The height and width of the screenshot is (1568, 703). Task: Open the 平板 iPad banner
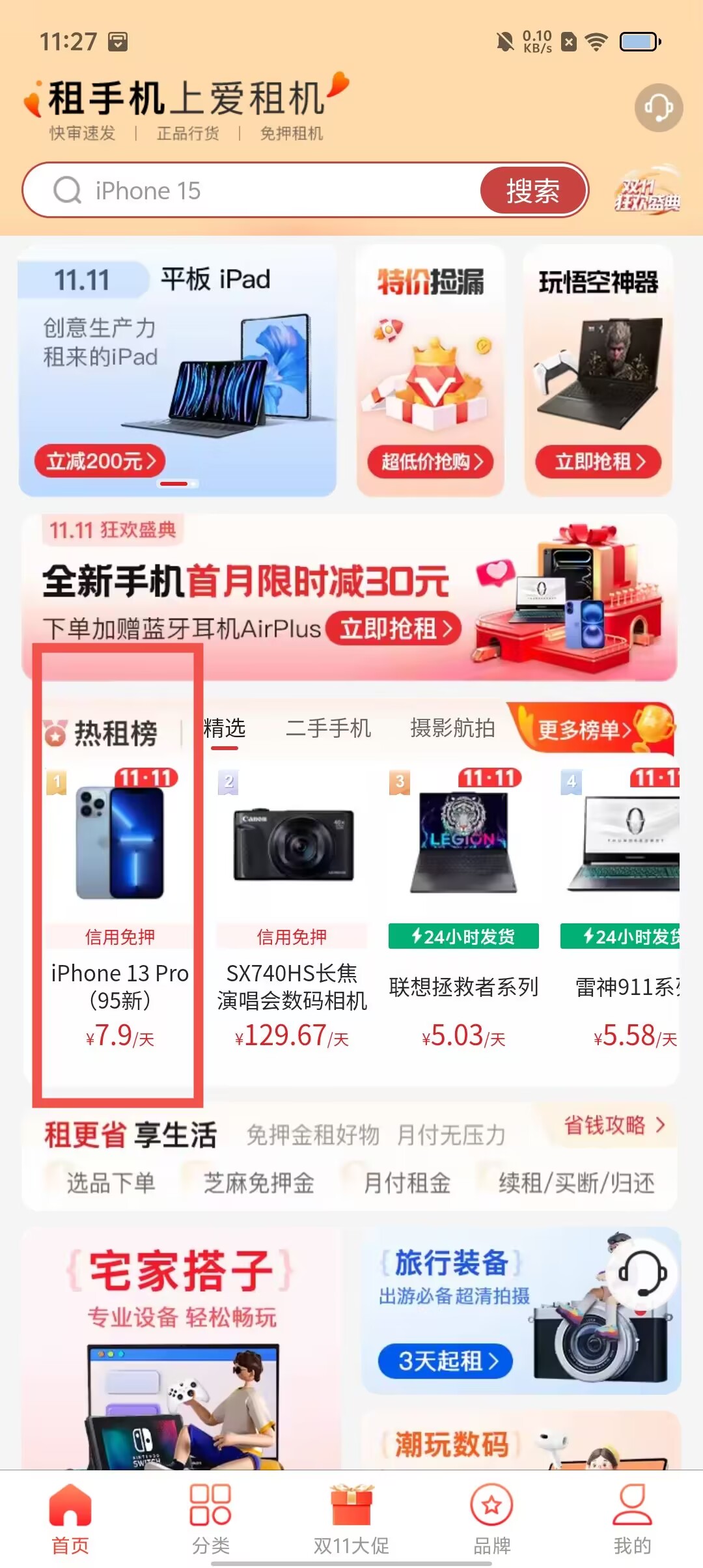[177, 370]
